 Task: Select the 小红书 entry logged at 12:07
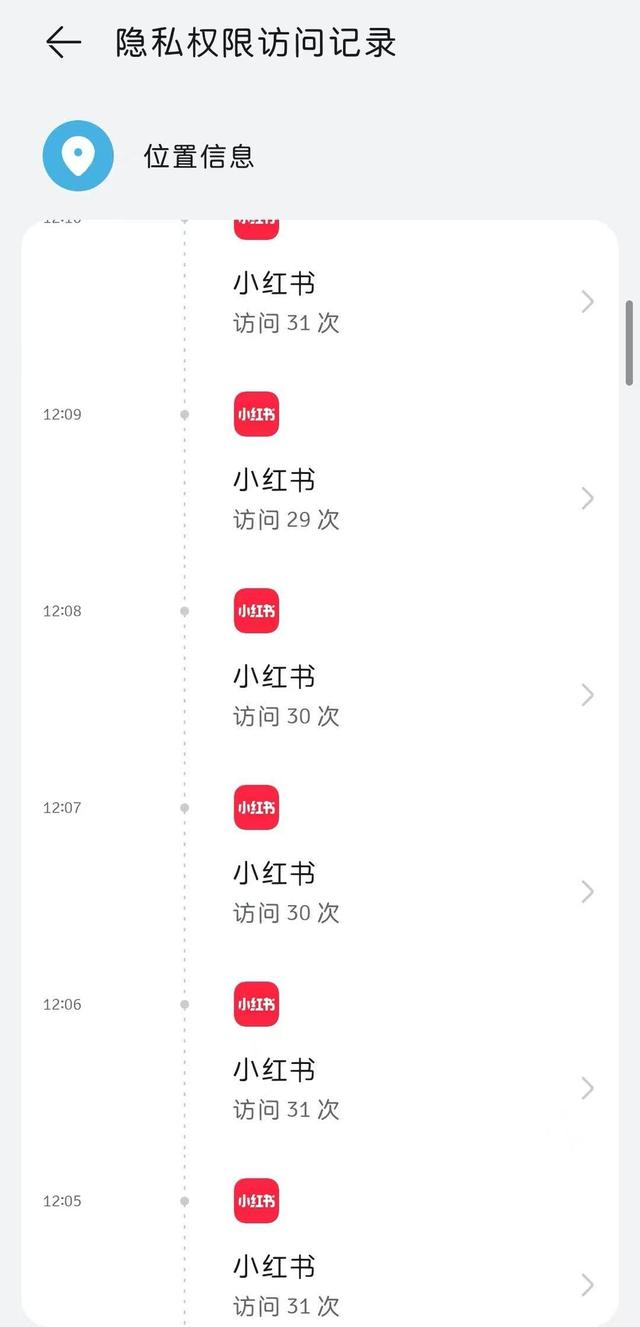[x=400, y=891]
